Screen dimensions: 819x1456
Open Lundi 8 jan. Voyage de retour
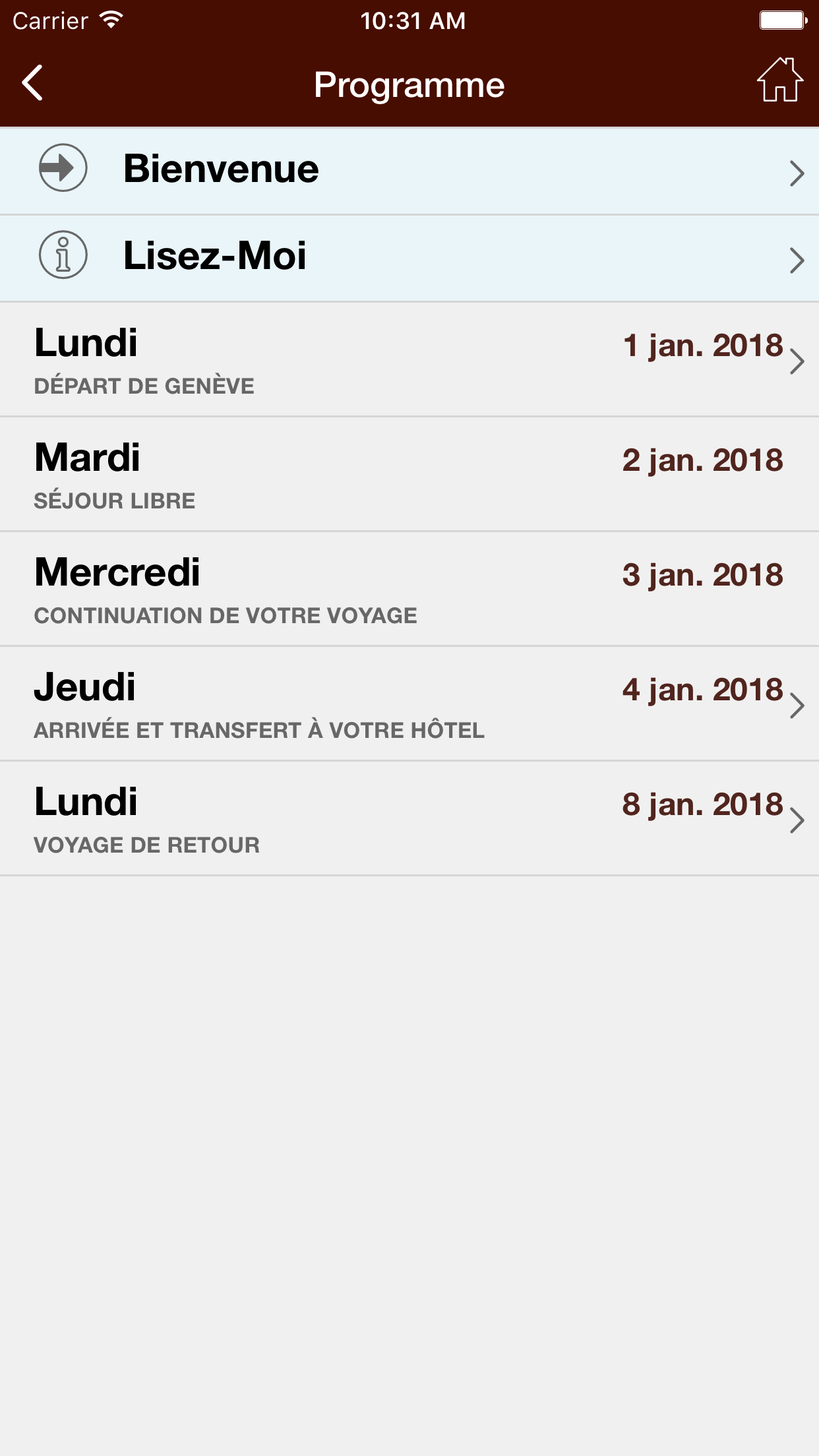[409, 819]
